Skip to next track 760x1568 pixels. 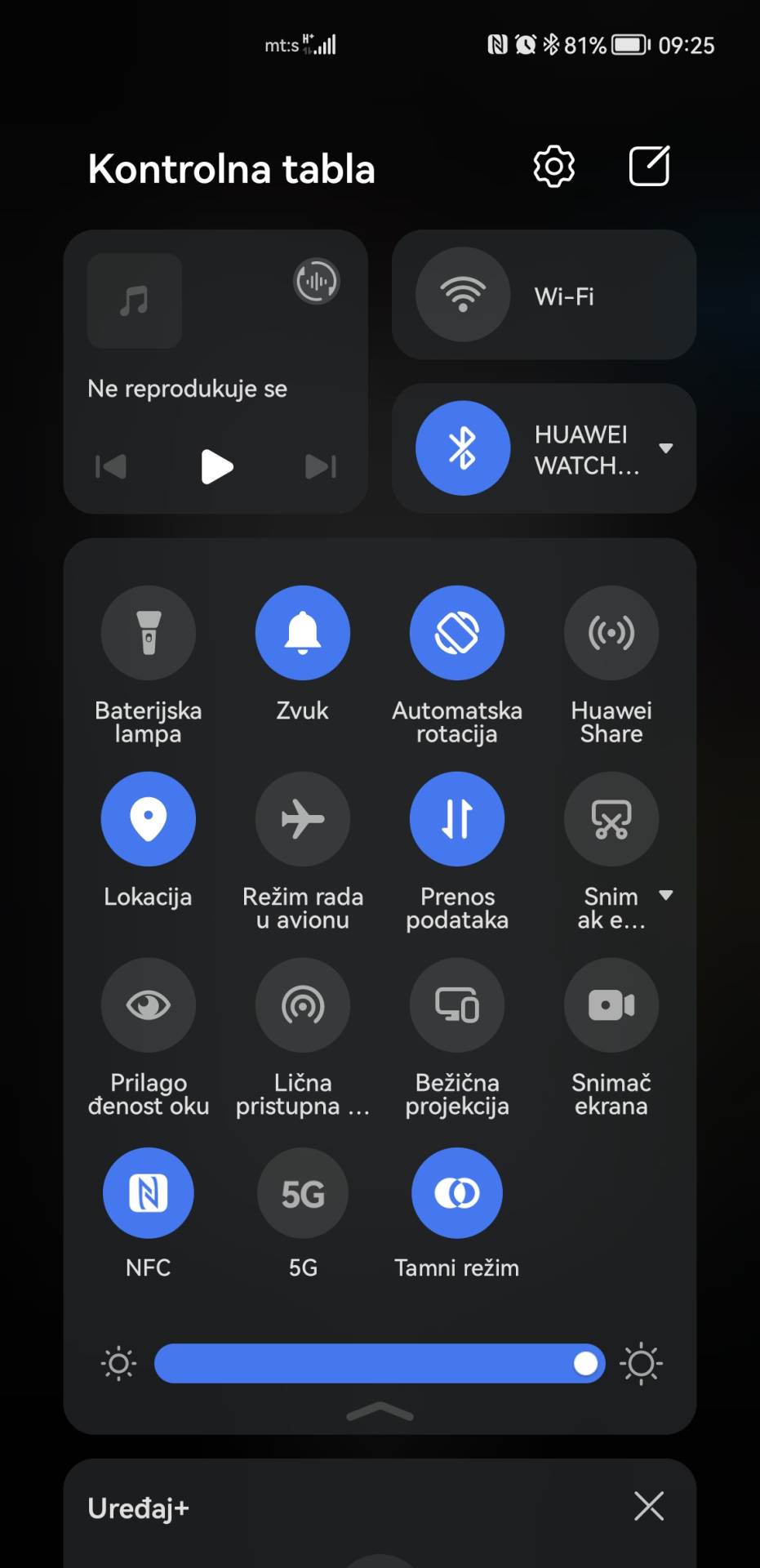[x=320, y=466]
